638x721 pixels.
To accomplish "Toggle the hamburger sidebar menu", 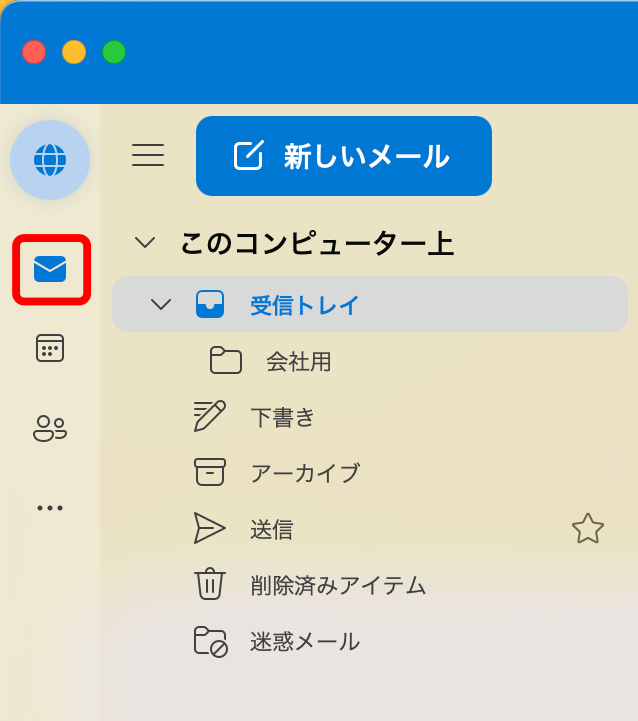I will (x=148, y=156).
